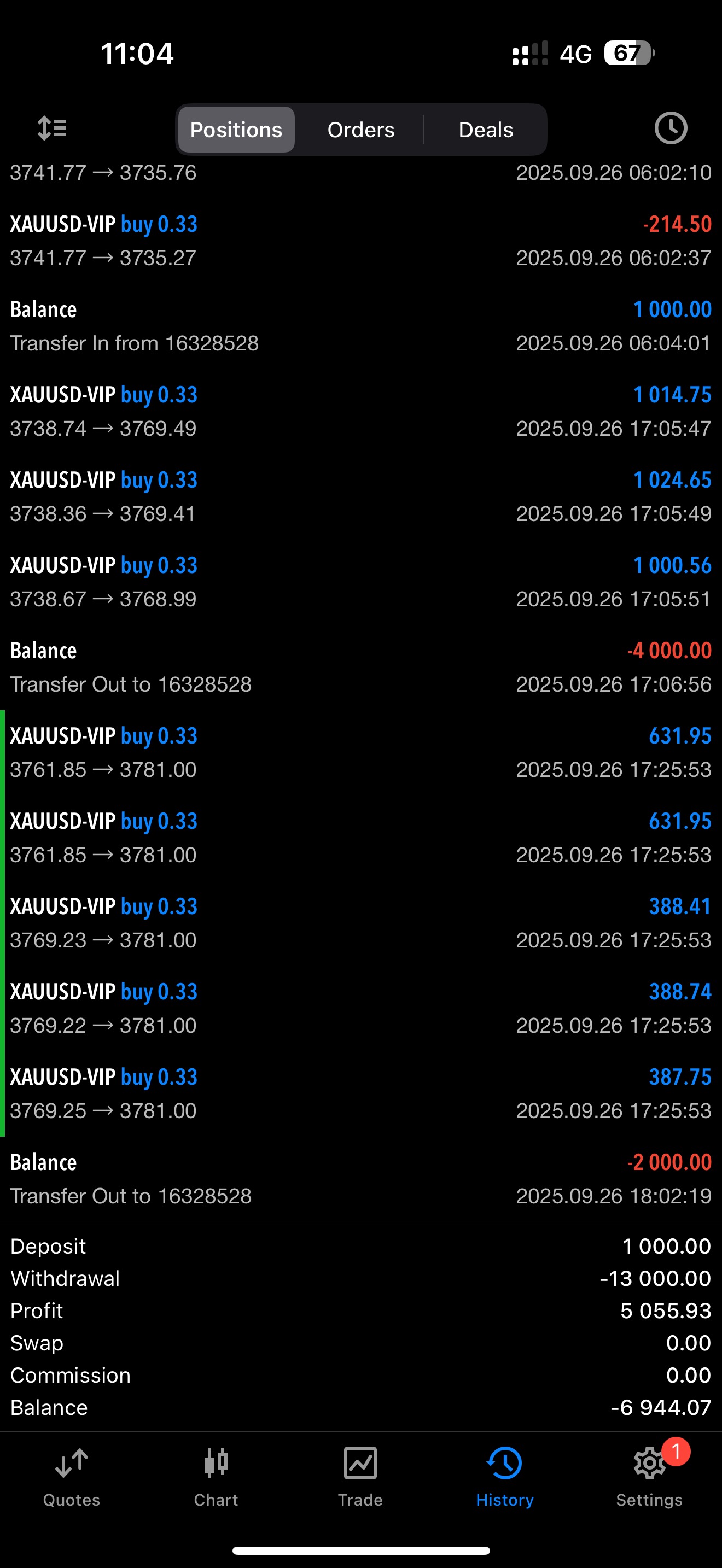This screenshot has height=1568, width=722.
Task: Expand the position with profit 1 000.56
Action: click(x=361, y=582)
